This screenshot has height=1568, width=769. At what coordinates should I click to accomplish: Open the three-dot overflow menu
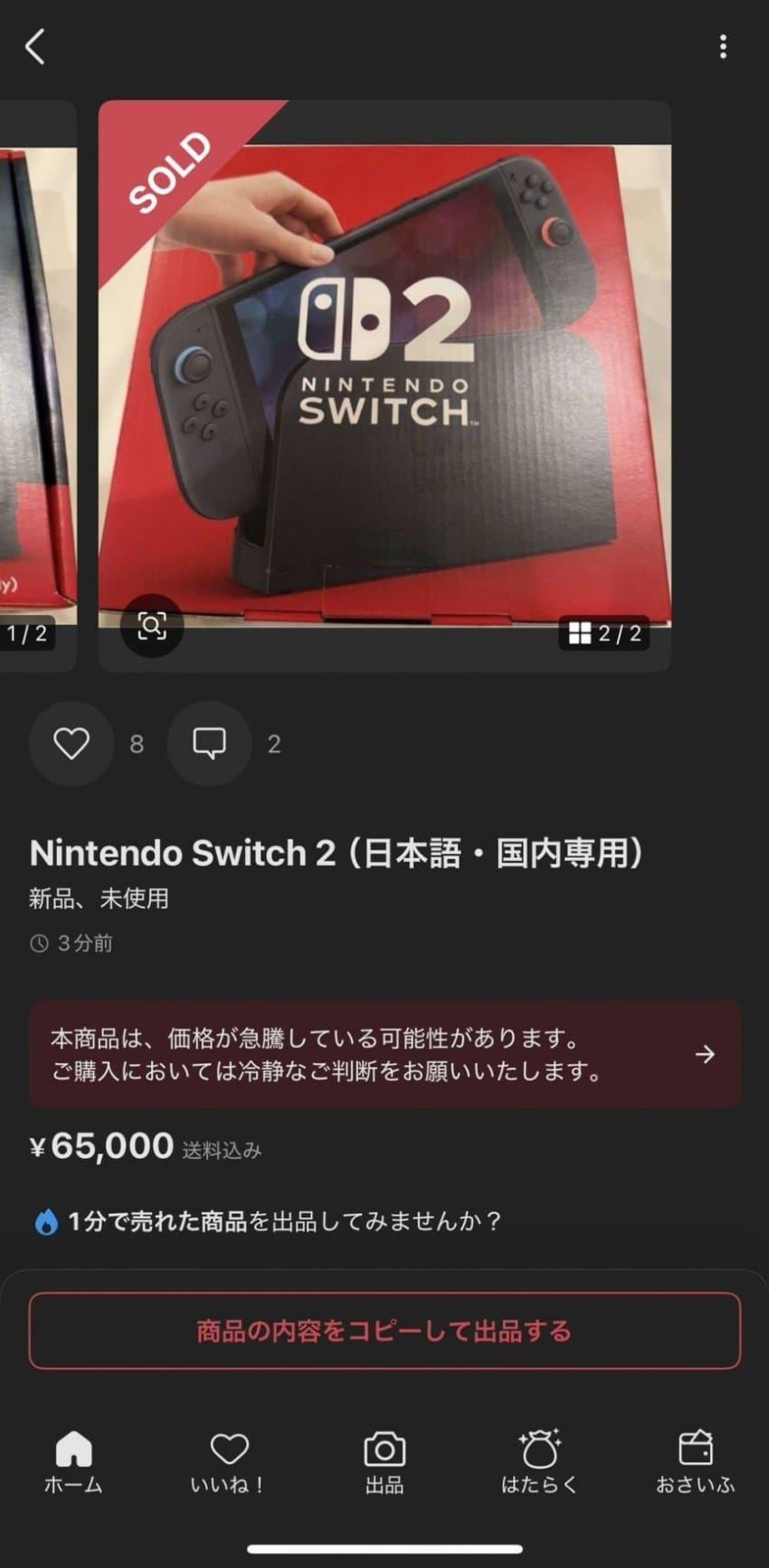pos(723,46)
